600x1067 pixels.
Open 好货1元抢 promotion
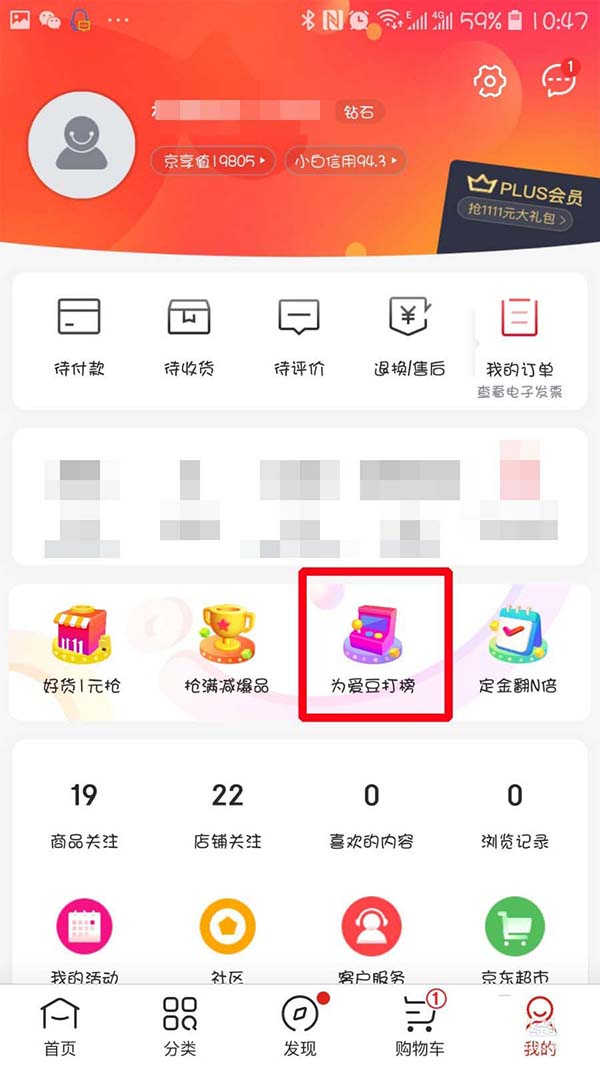[82, 648]
